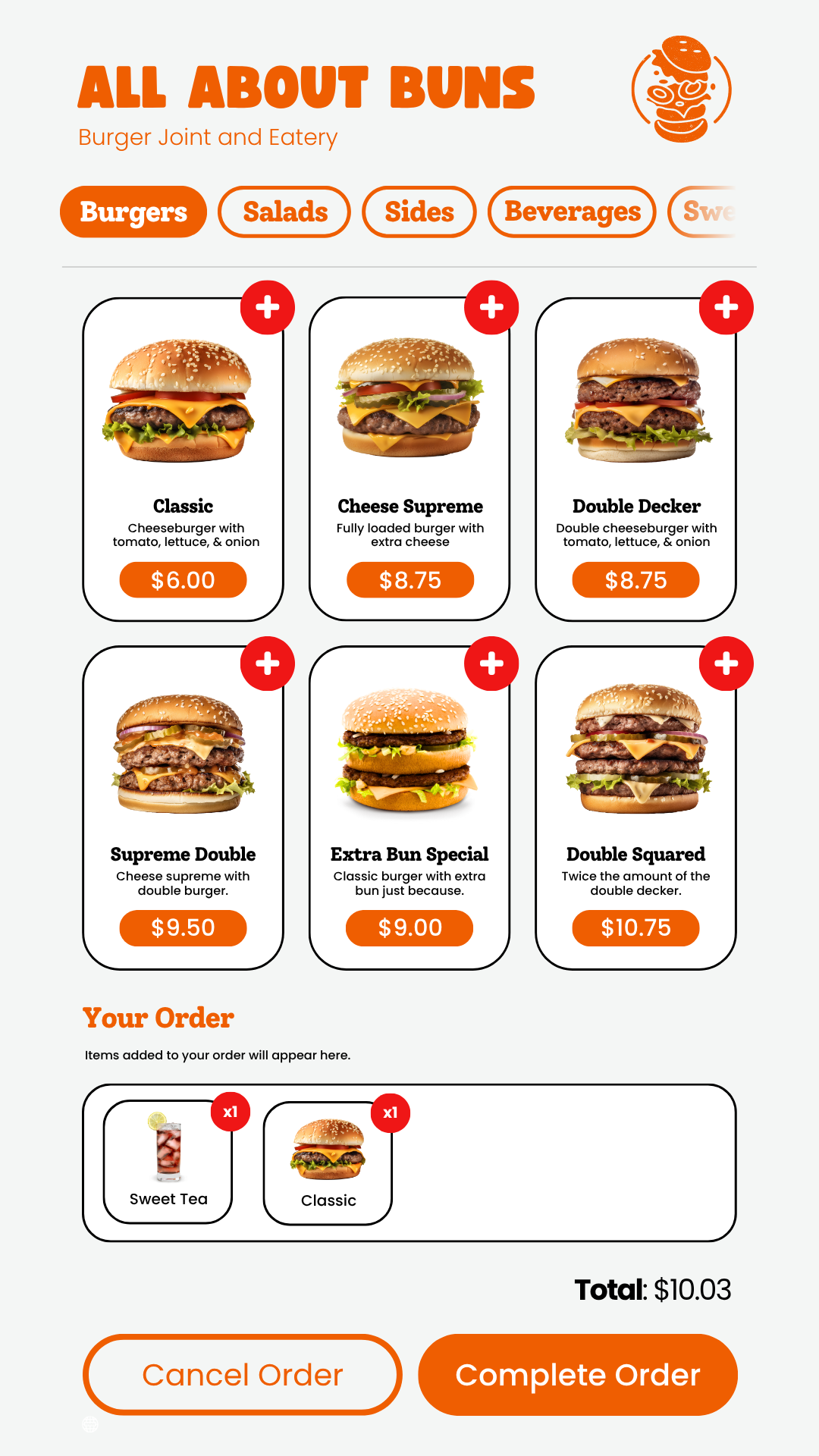Complete the order
The width and height of the screenshot is (819, 1456).
point(578,1375)
